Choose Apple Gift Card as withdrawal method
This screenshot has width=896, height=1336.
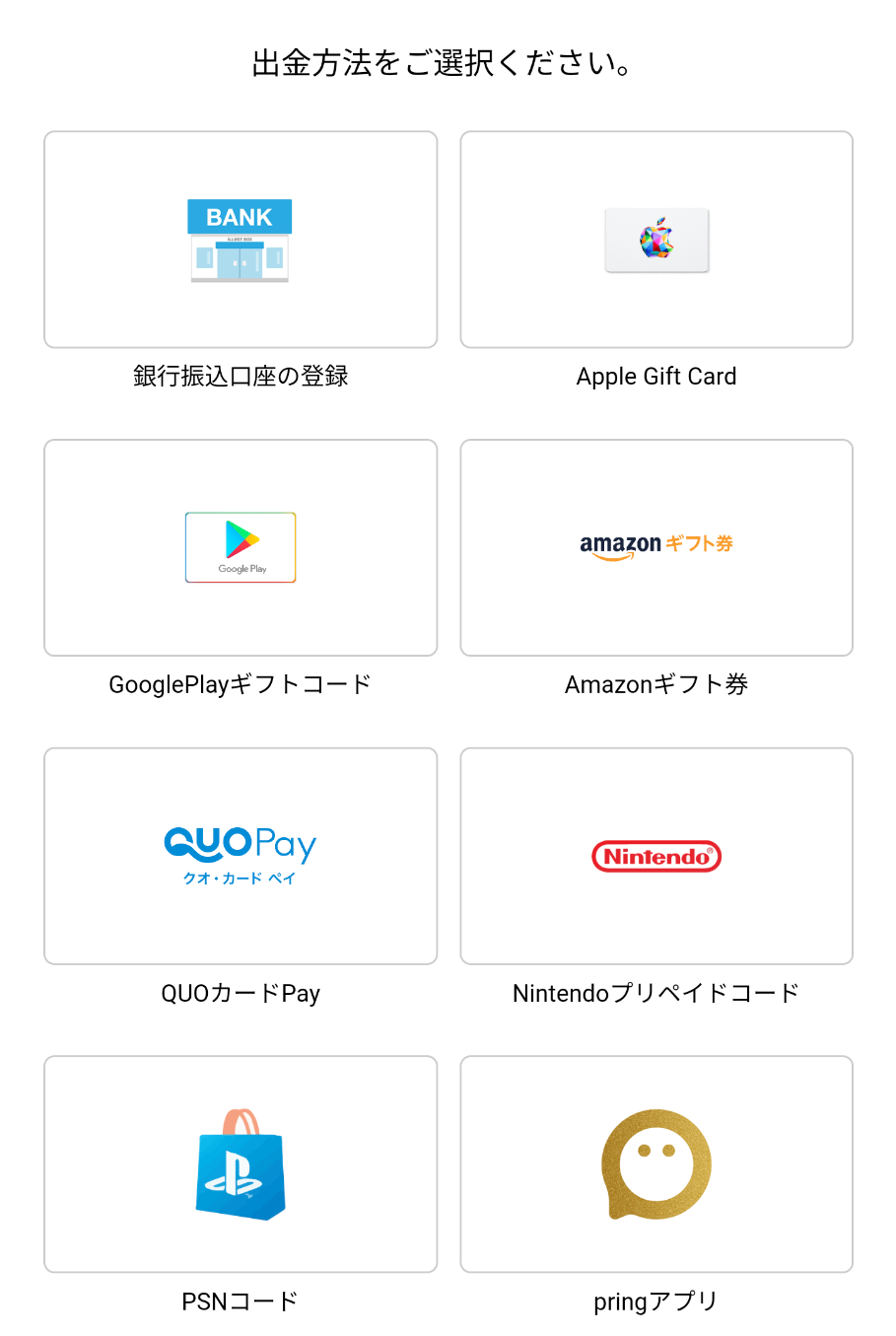pos(656,240)
